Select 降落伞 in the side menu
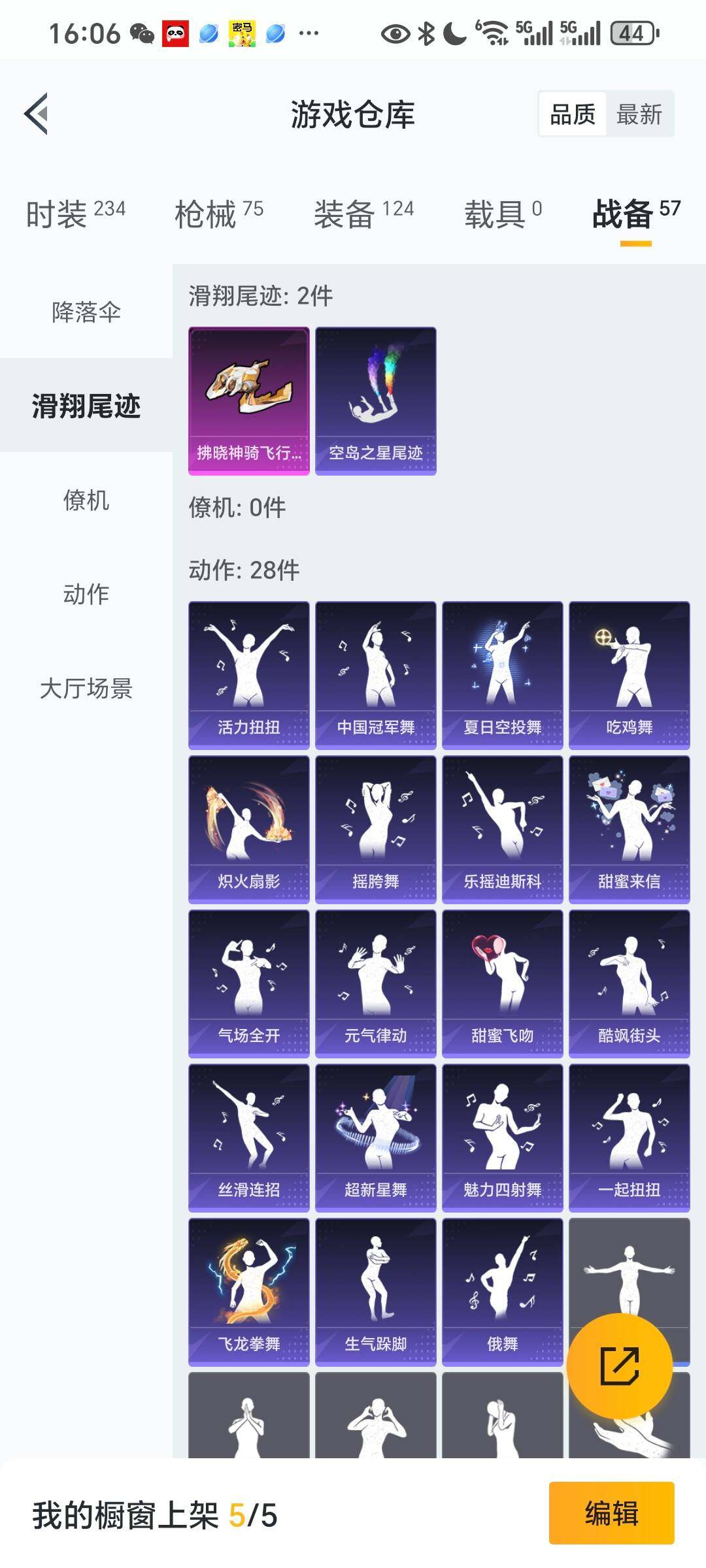 pos(86,312)
